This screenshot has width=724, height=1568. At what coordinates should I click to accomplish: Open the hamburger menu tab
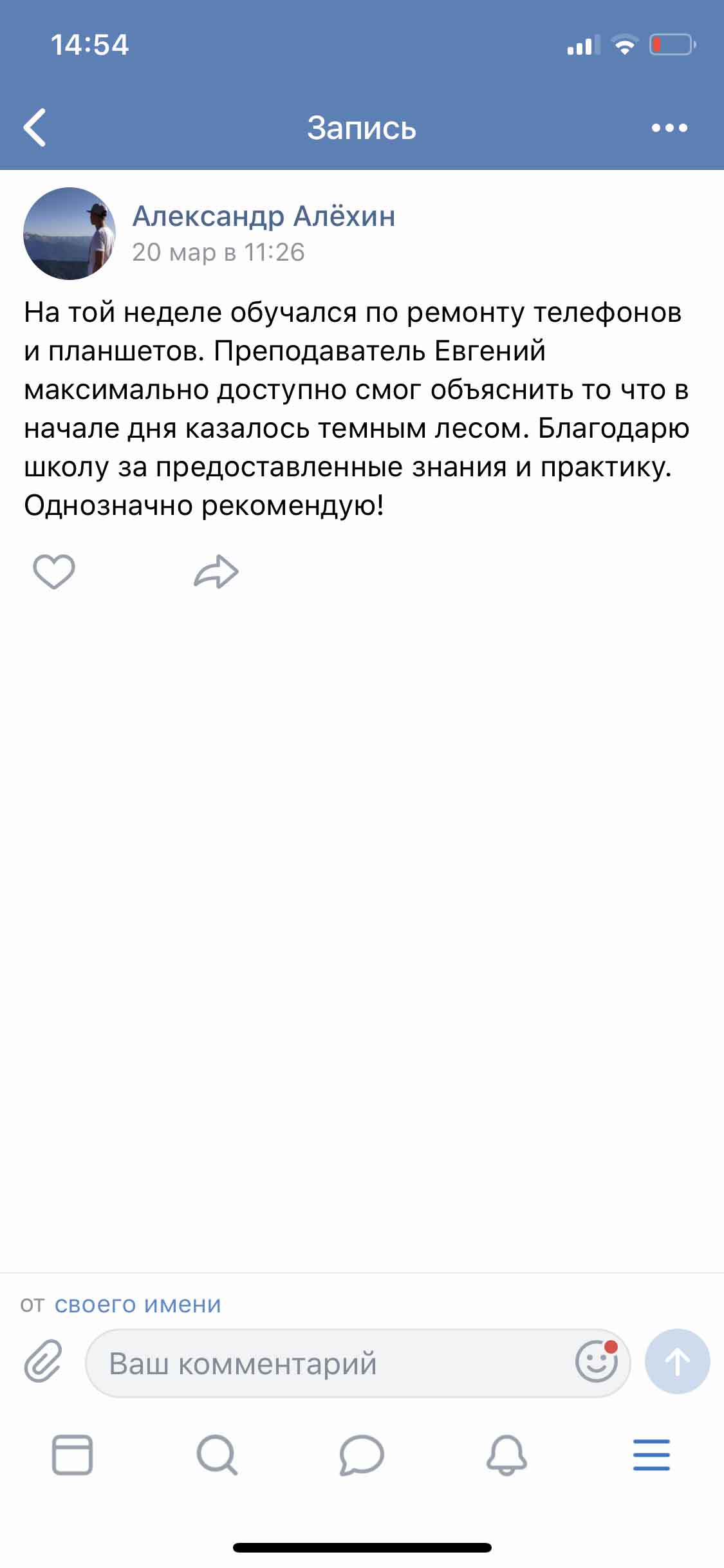pyautogui.click(x=651, y=1455)
